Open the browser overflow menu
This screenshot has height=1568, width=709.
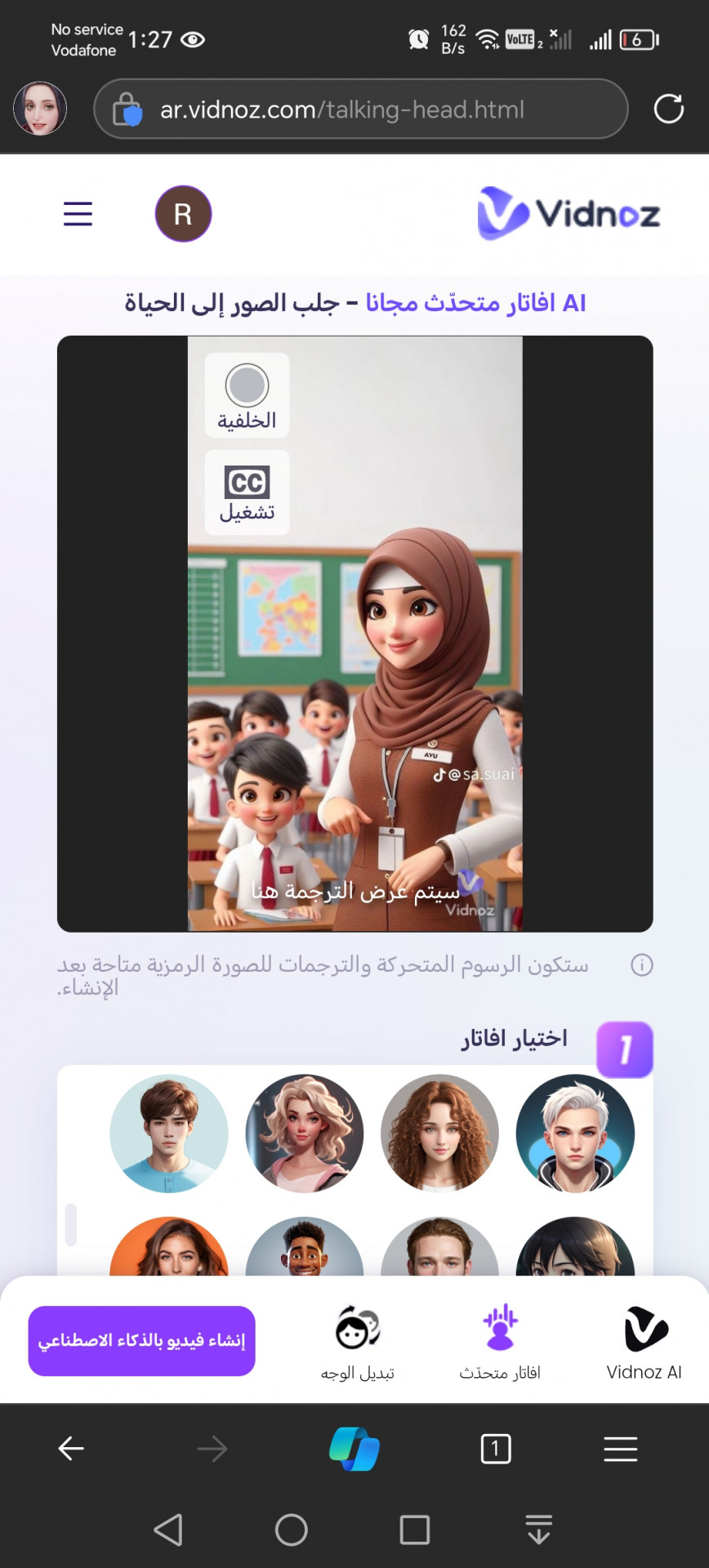pos(620,1449)
